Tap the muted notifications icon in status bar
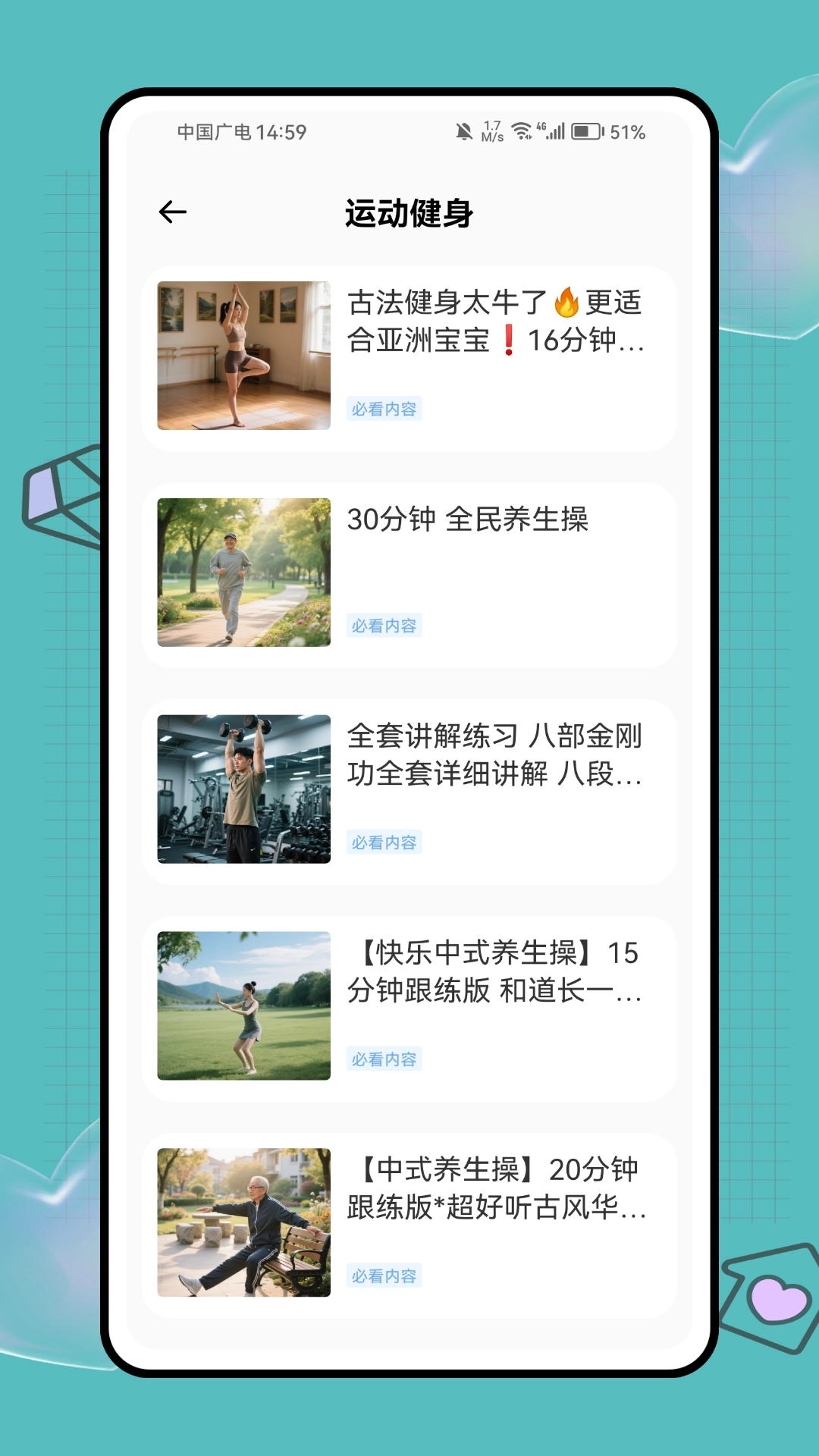This screenshot has height=1456, width=819. [467, 131]
